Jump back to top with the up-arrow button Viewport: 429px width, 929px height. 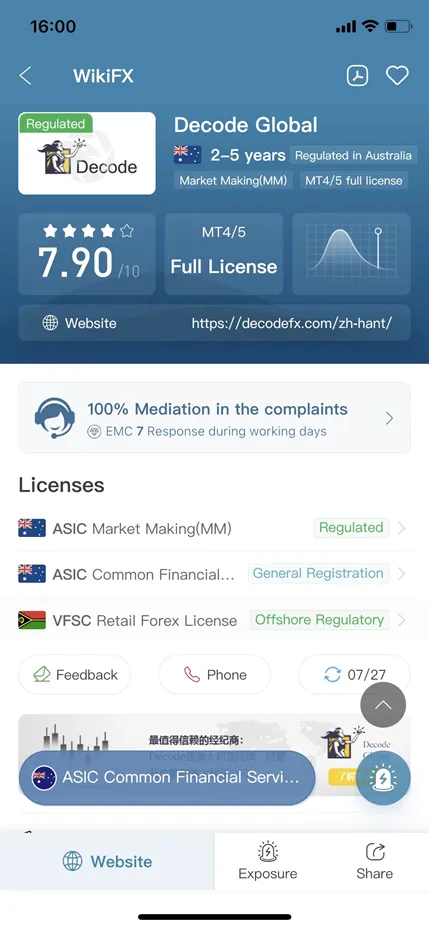click(383, 705)
